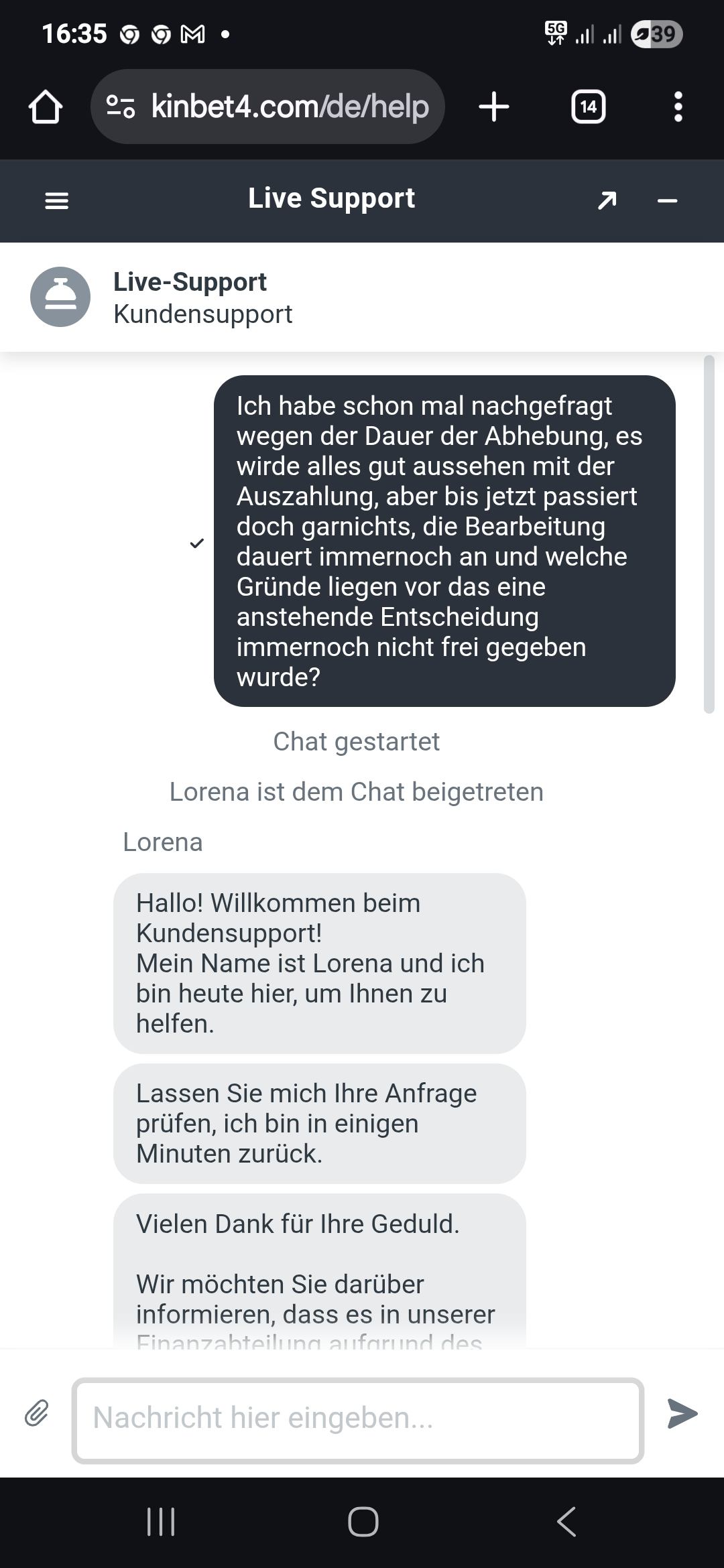Open recent apps from navigation bar
Image resolution: width=724 pixels, height=1568 pixels.
[161, 1521]
